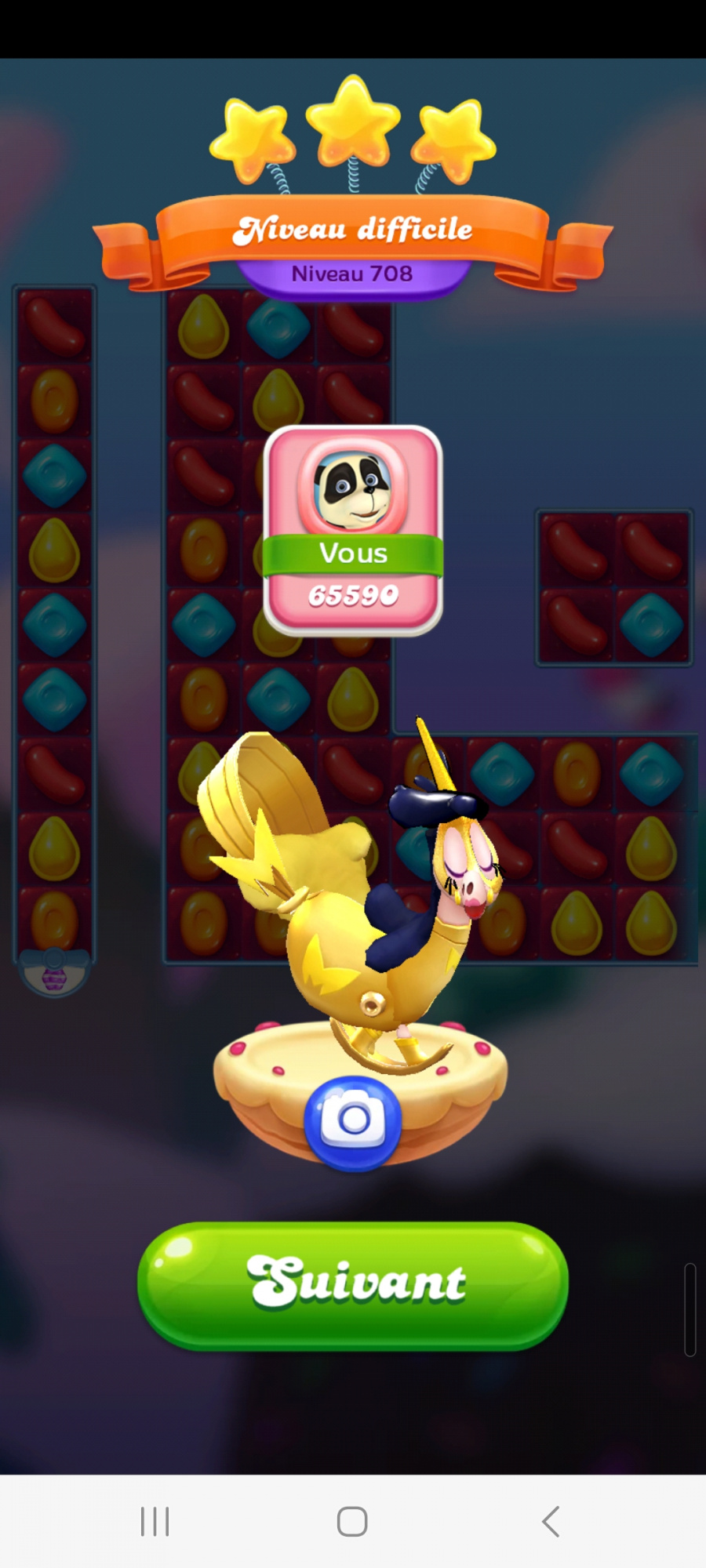Open the recent apps view
This screenshot has width=706, height=1568.
coord(155,1522)
